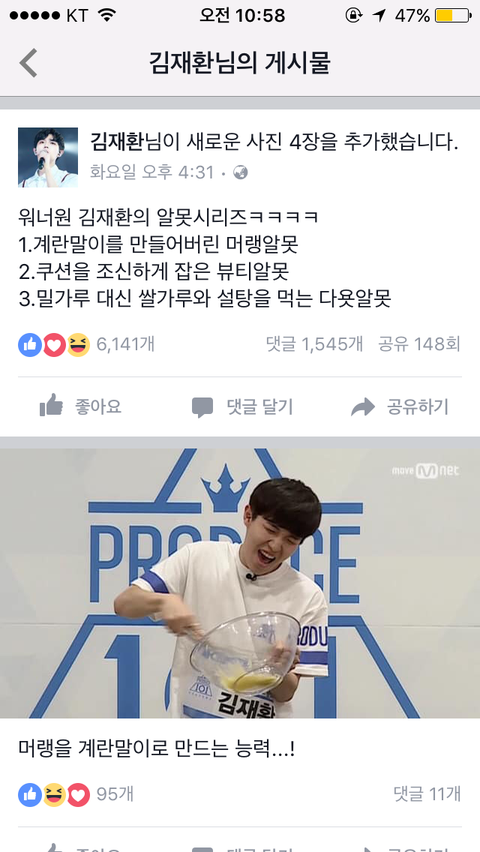Like the post with 좋아요 button
480x852 pixels.
click(x=80, y=406)
